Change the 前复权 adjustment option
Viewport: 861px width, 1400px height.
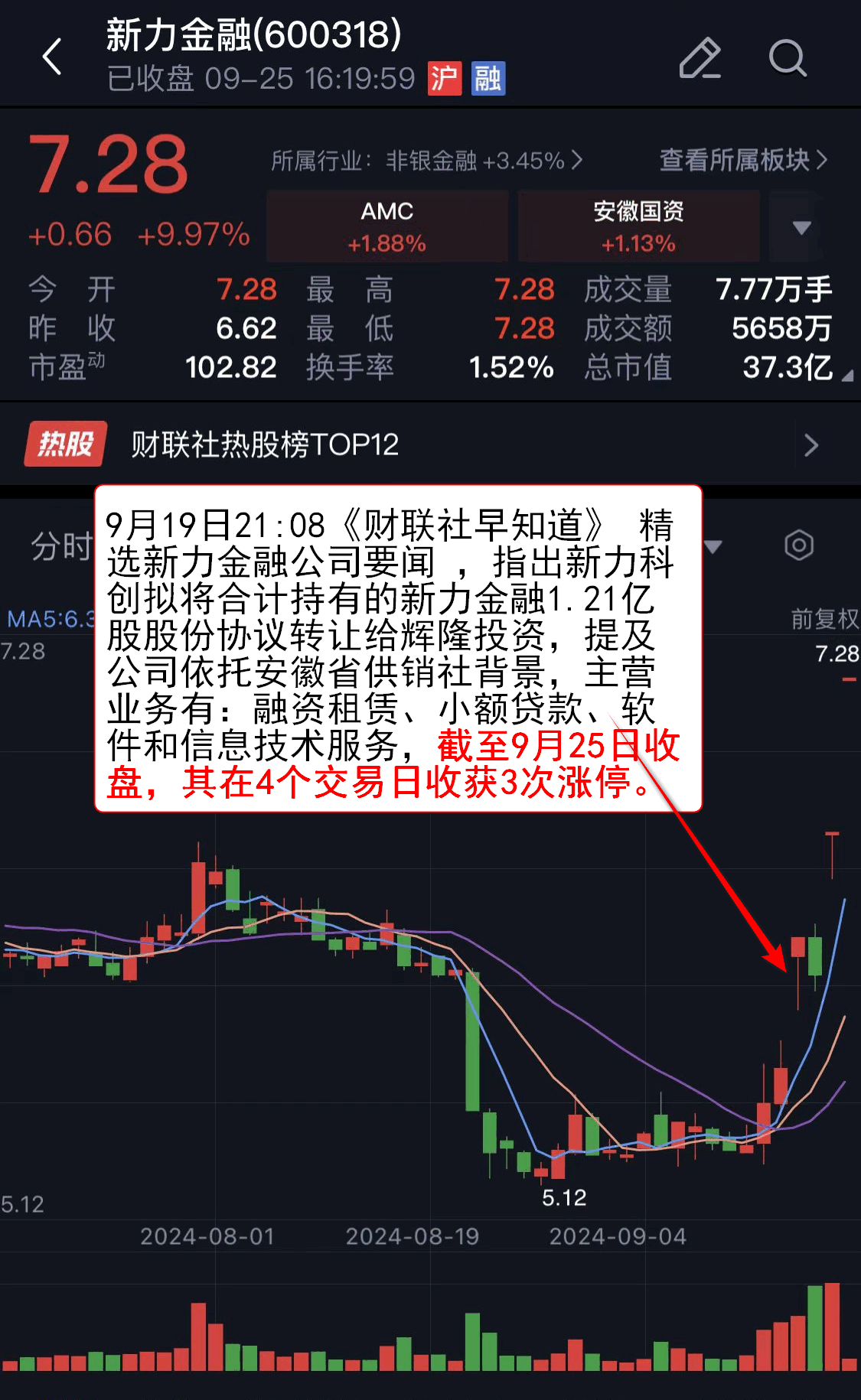pos(823,619)
